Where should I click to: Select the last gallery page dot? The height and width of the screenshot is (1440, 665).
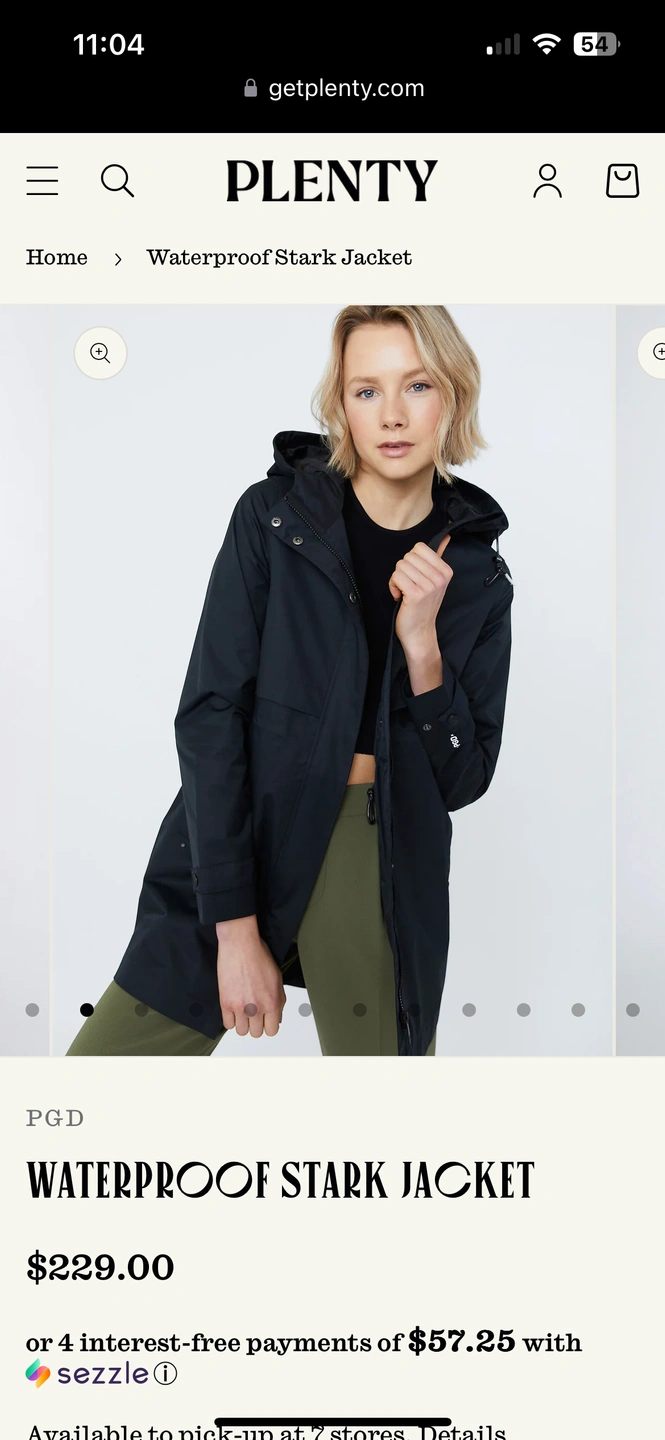tap(632, 1010)
